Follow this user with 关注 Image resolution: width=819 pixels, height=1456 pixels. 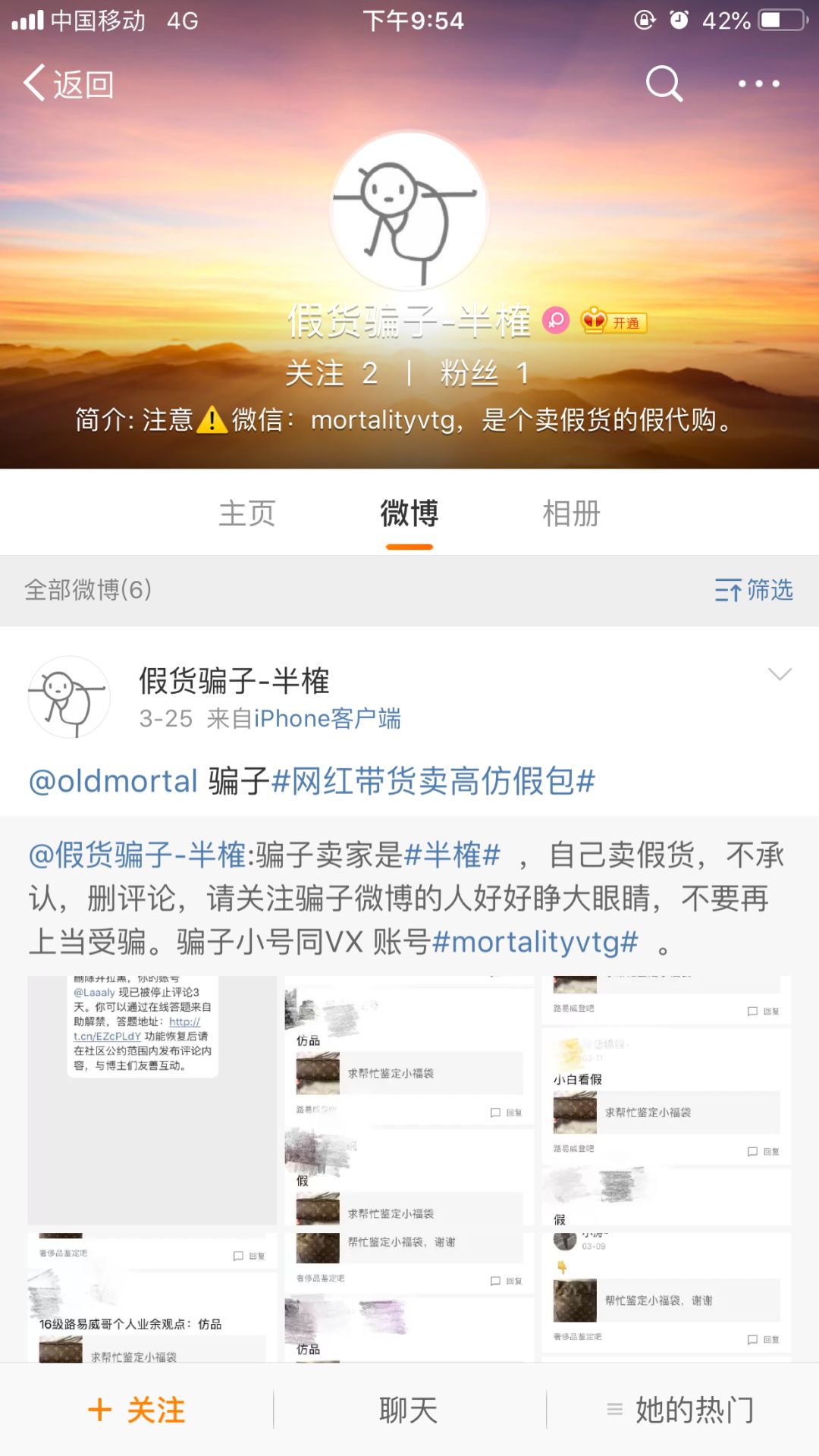coord(136,1410)
